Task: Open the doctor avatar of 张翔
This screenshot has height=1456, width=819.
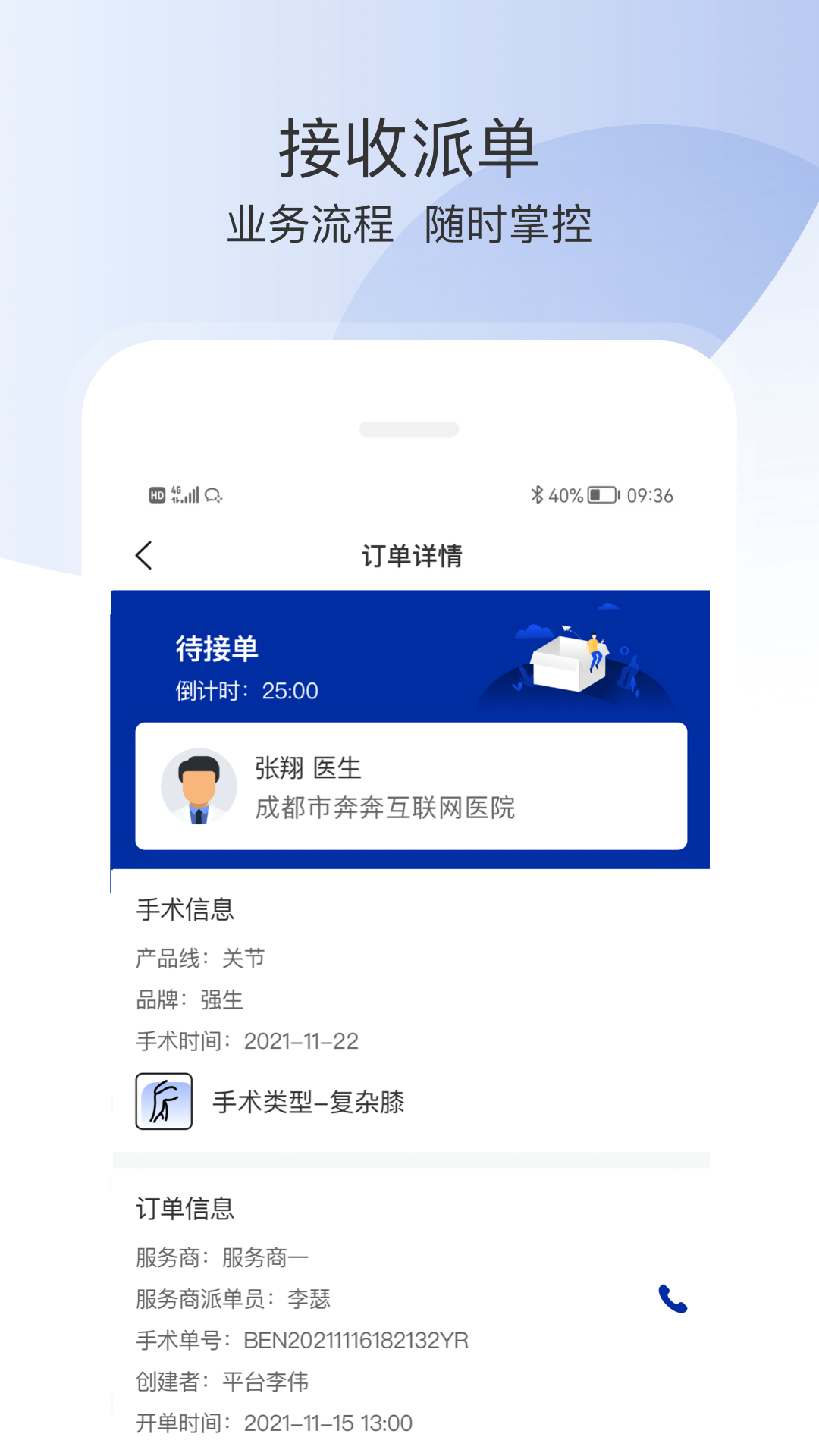Action: 199,786
